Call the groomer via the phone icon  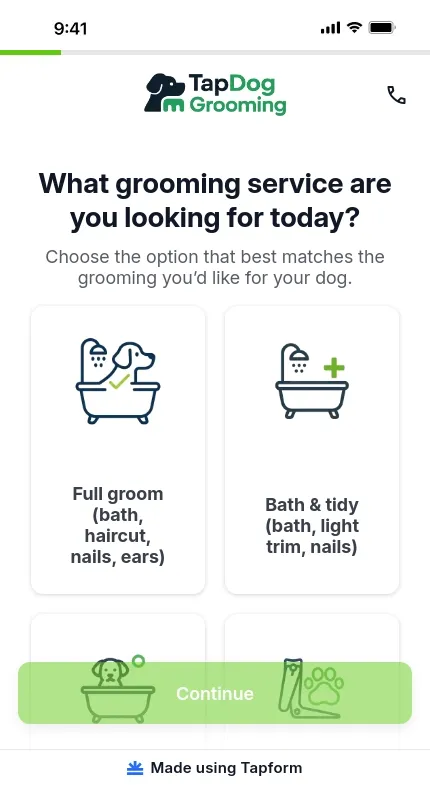click(396, 95)
